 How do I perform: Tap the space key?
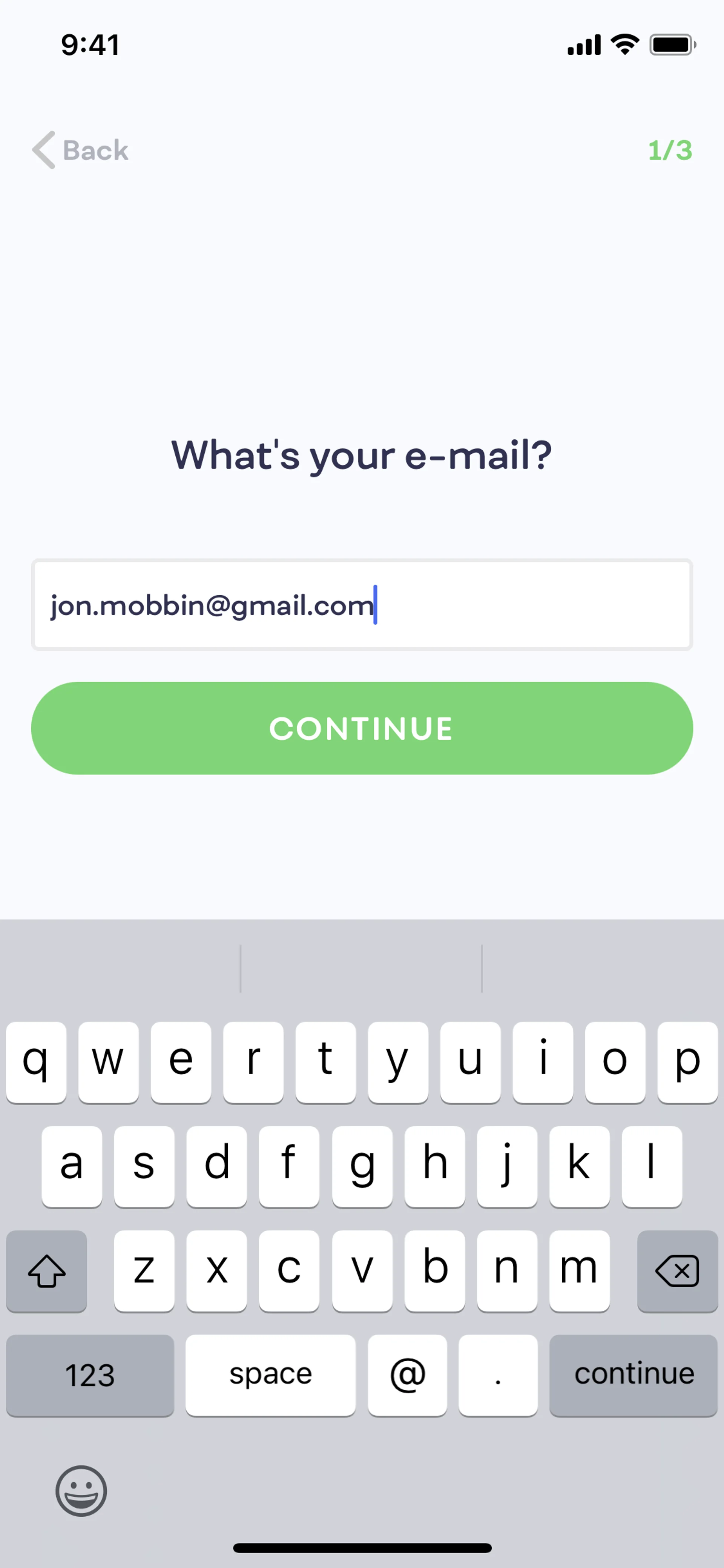[x=270, y=1374]
